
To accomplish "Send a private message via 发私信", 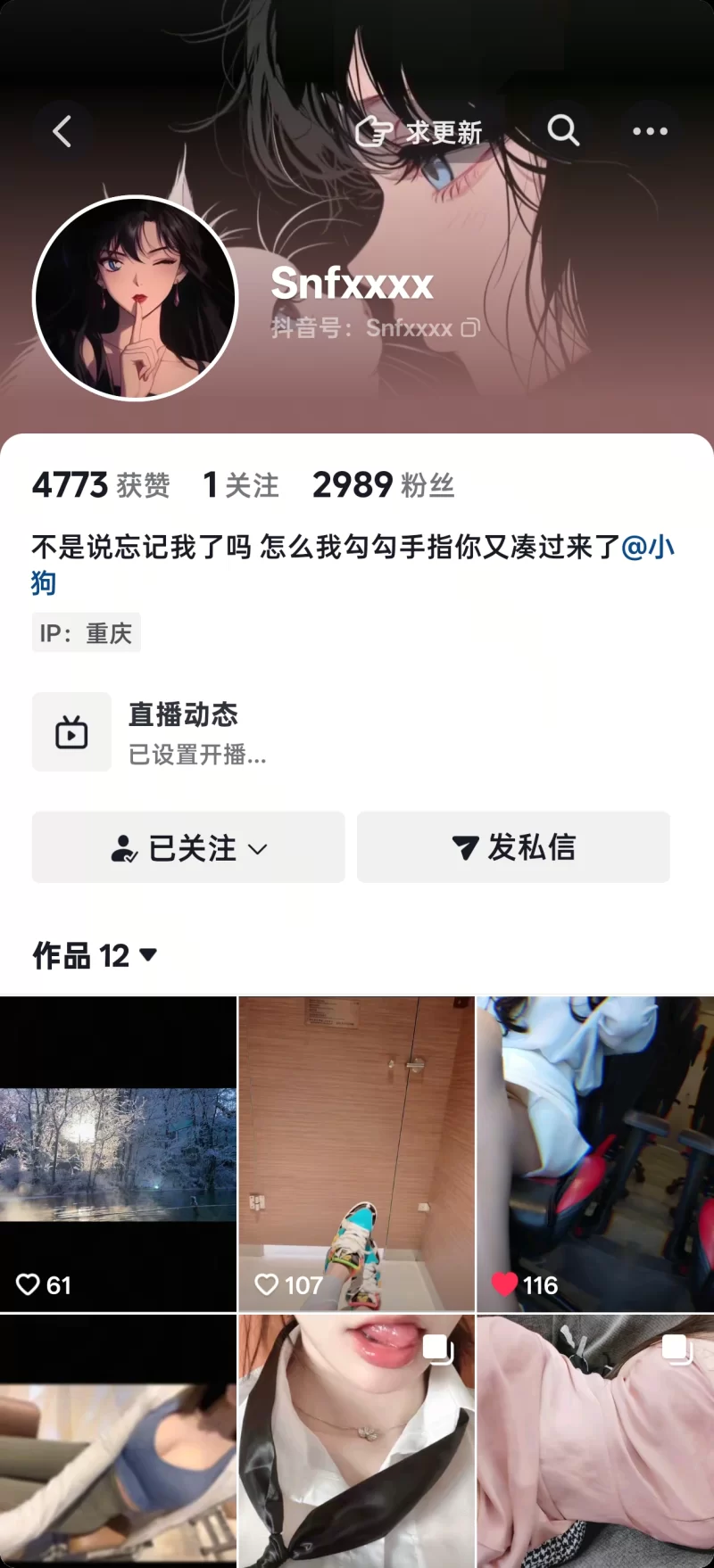I will pos(513,847).
